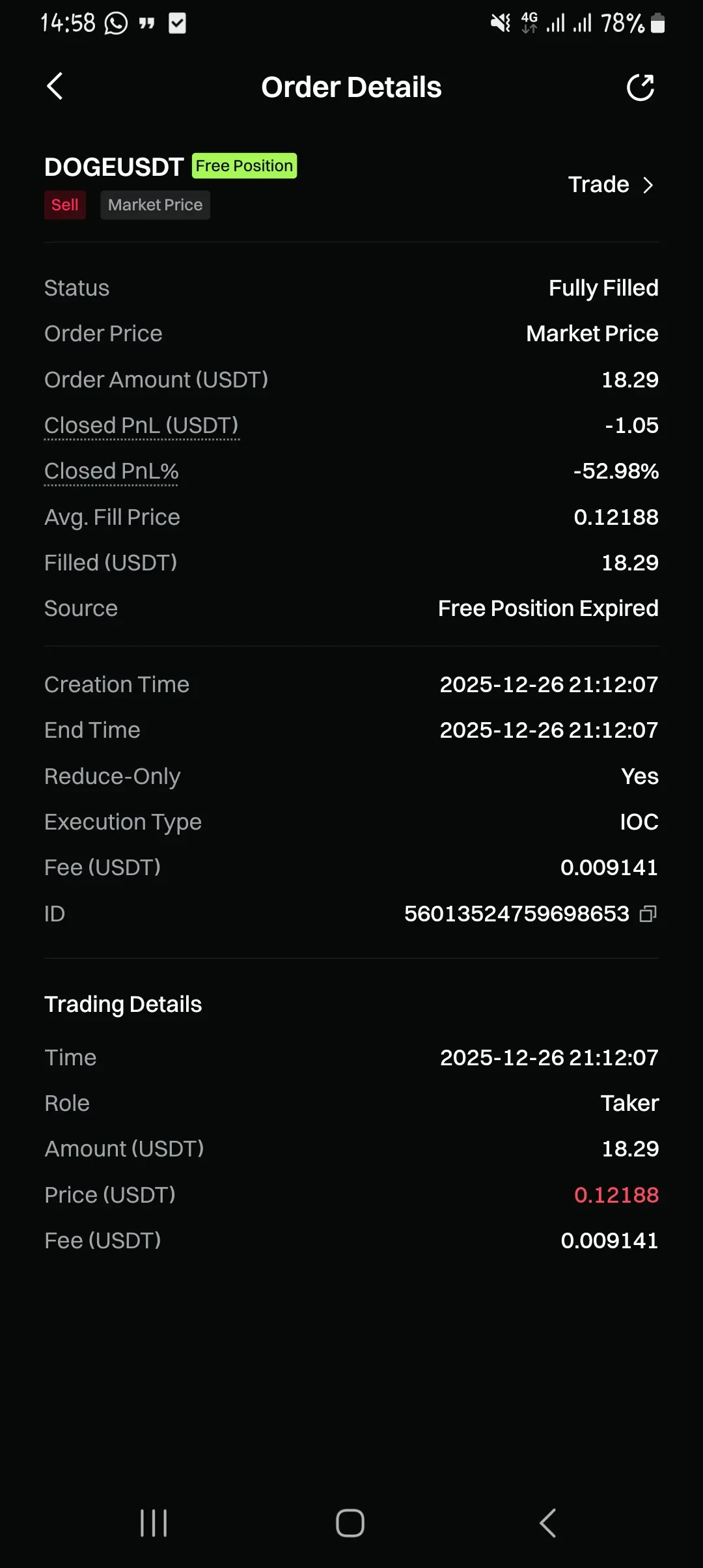Show Closed PnL% explanation
This screenshot has width=703, height=1568.
[x=111, y=471]
